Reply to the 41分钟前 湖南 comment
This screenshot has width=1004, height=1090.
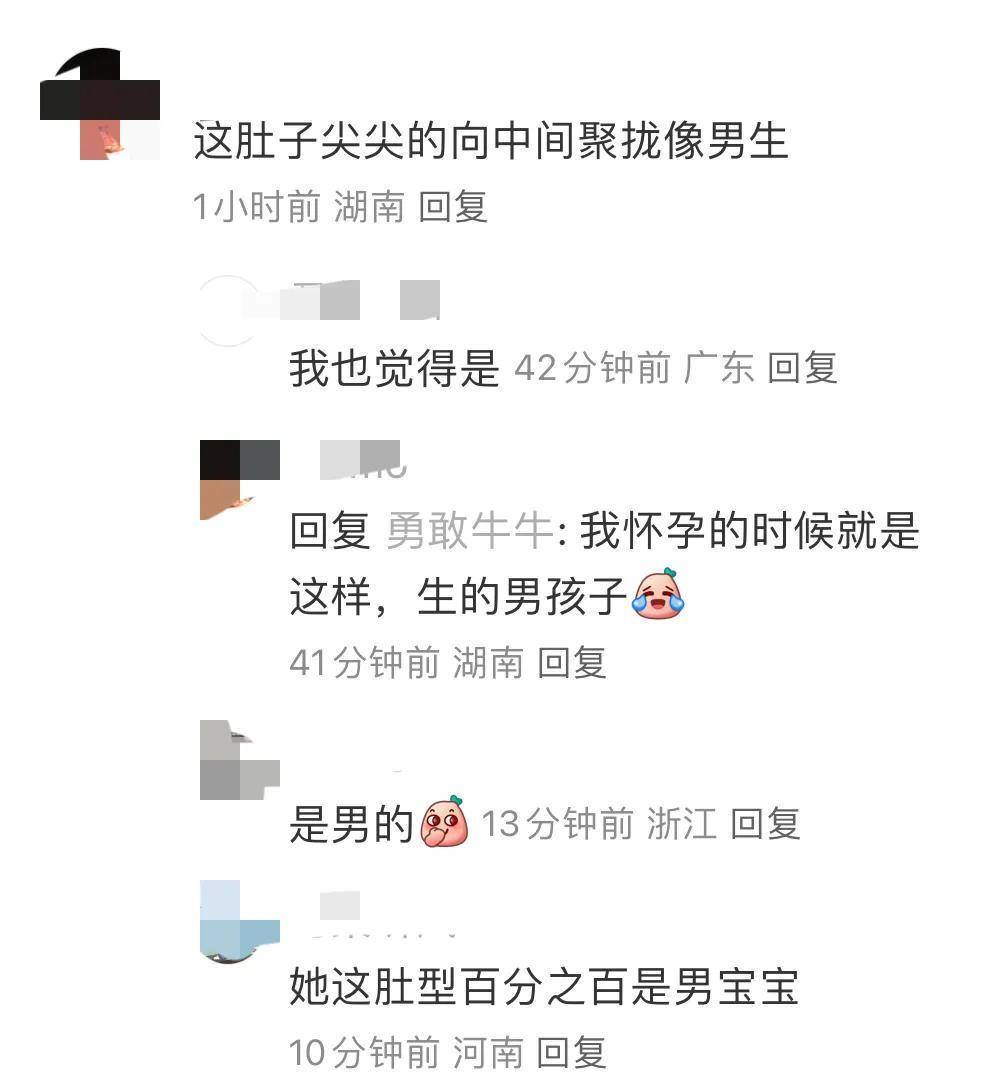pyautogui.click(x=572, y=662)
